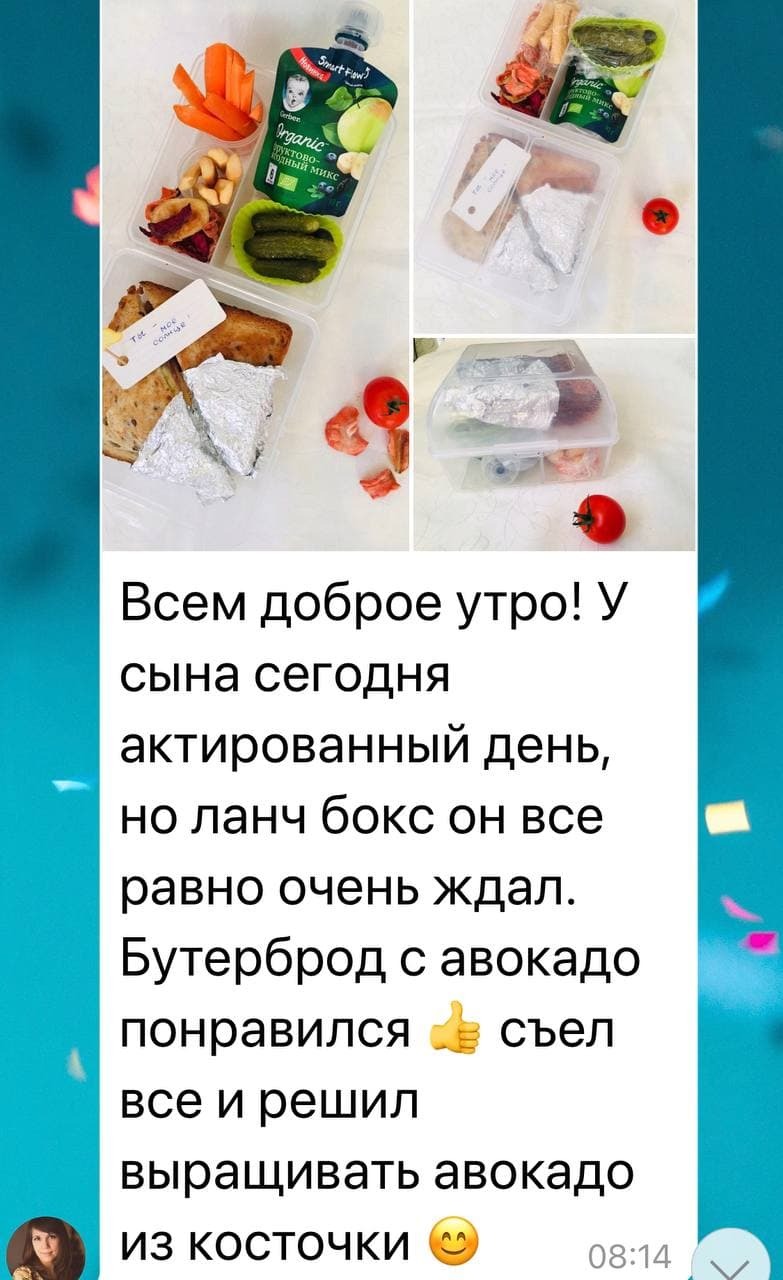Open the sender's profile avatar
783x1280 pixels.
(x=52, y=1247)
